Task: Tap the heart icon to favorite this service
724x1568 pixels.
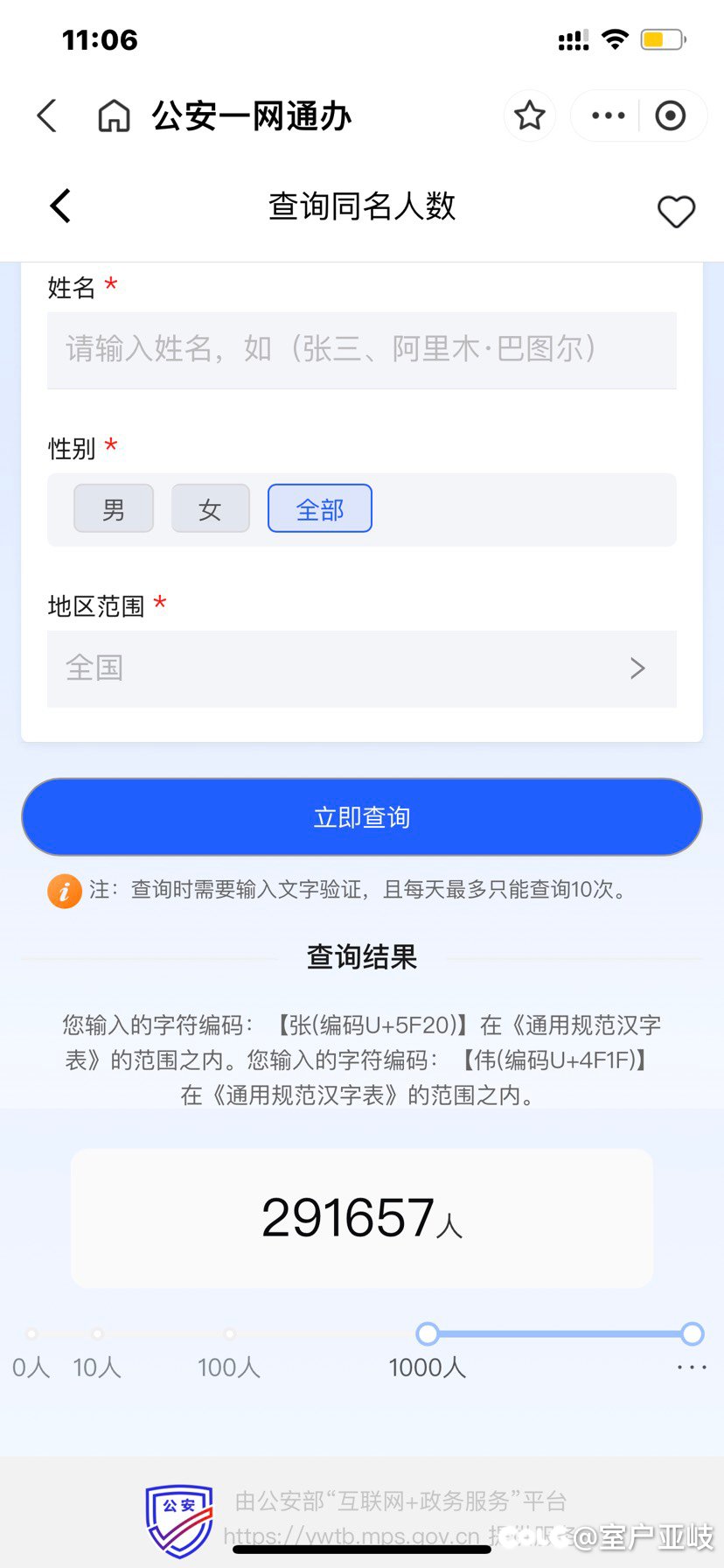Action: point(676,211)
